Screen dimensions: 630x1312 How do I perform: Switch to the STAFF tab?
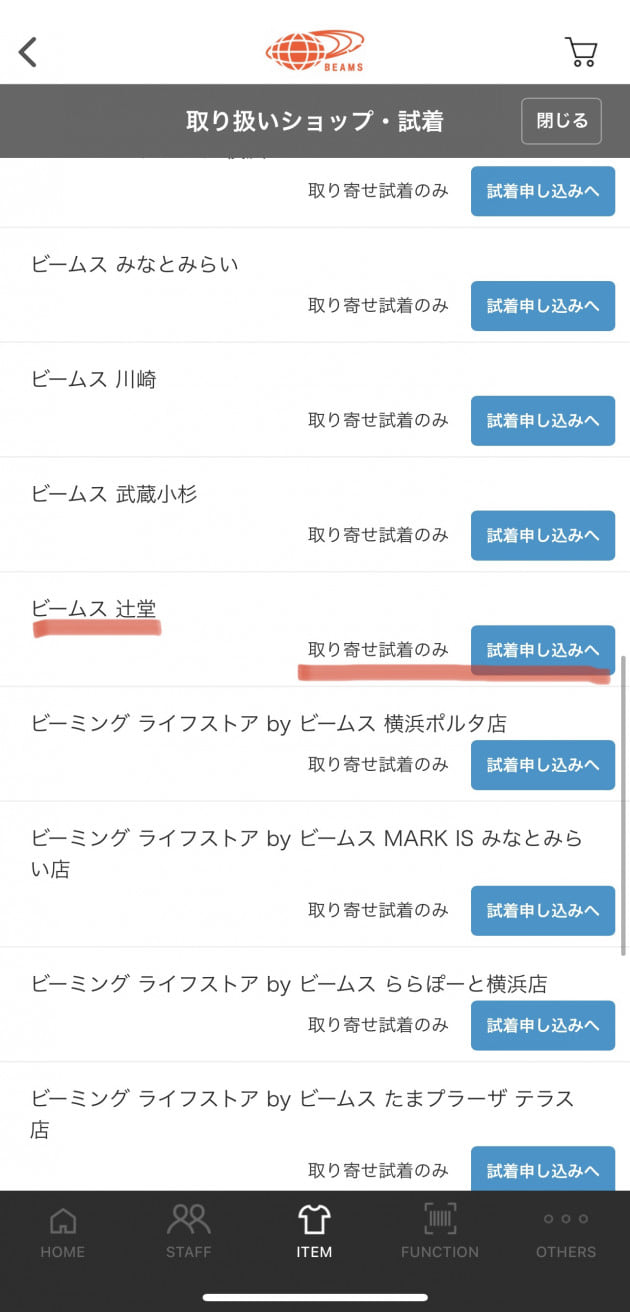click(189, 1232)
